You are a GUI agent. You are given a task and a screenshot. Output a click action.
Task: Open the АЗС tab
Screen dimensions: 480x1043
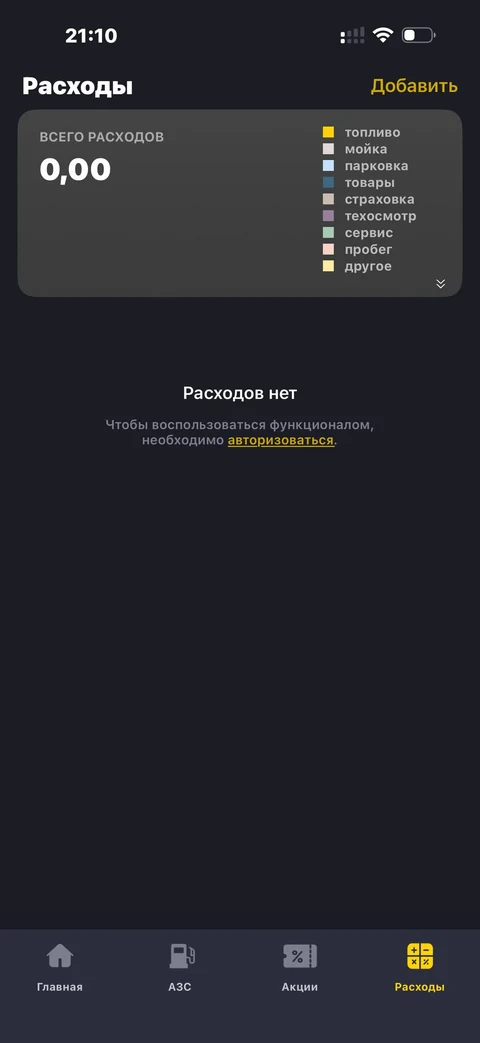tap(180, 968)
